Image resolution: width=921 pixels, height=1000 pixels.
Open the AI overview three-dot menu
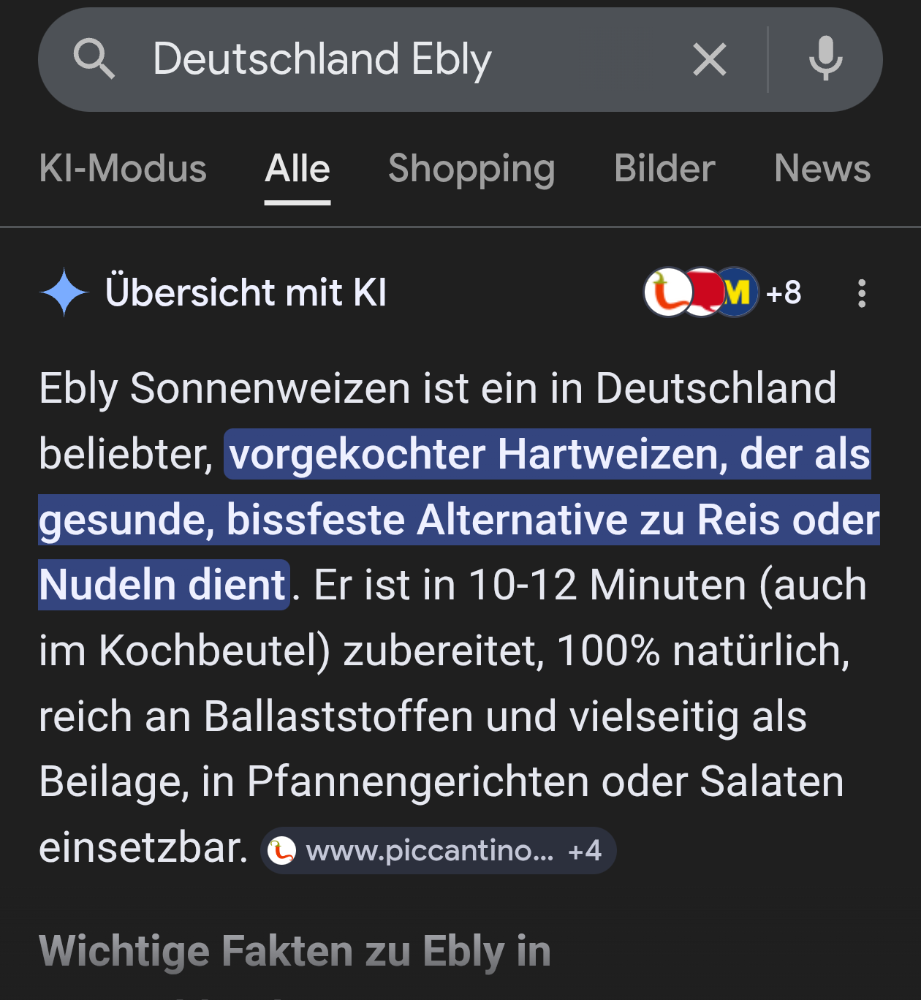(x=862, y=293)
